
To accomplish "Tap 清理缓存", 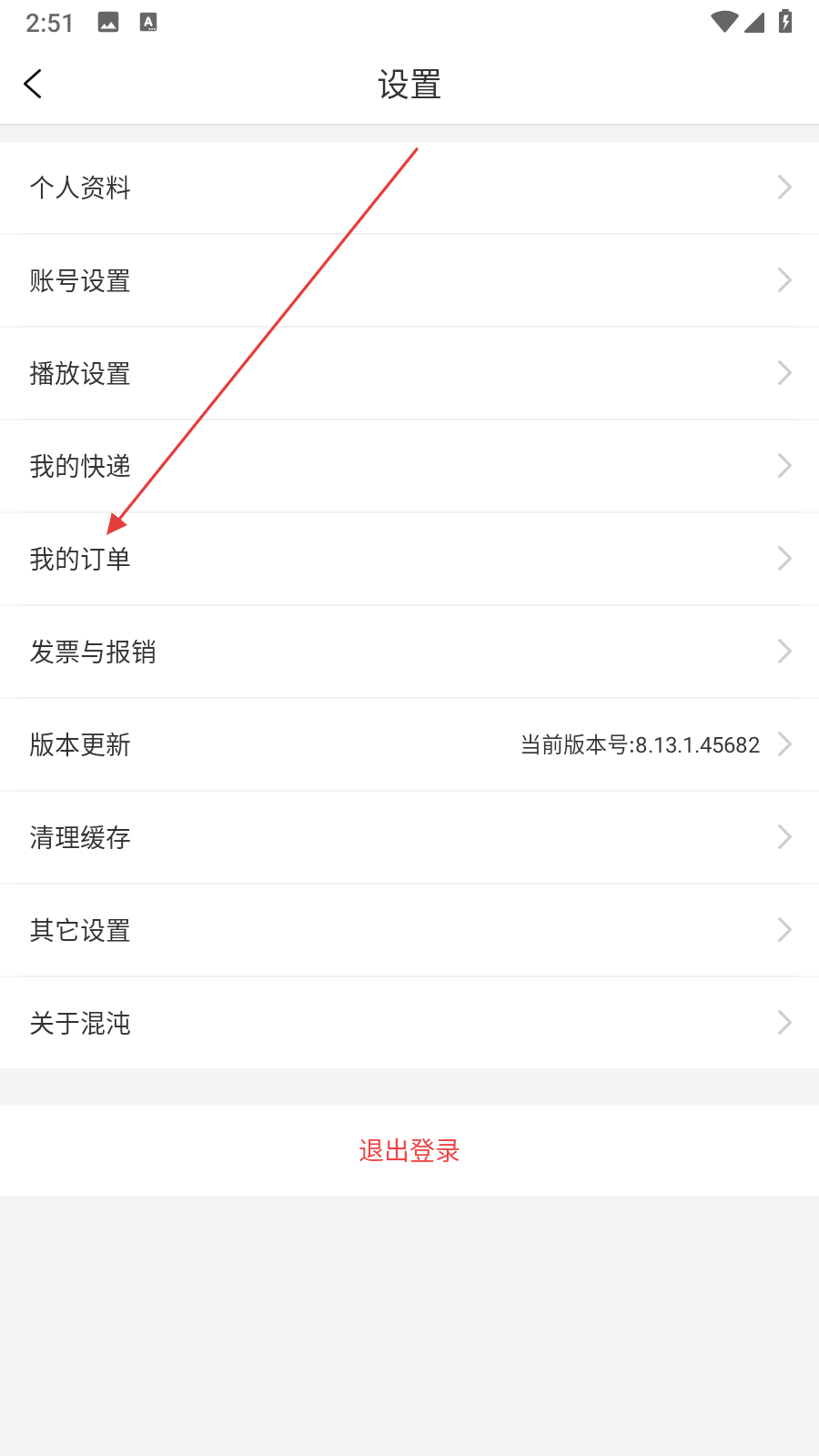I will (x=409, y=837).
